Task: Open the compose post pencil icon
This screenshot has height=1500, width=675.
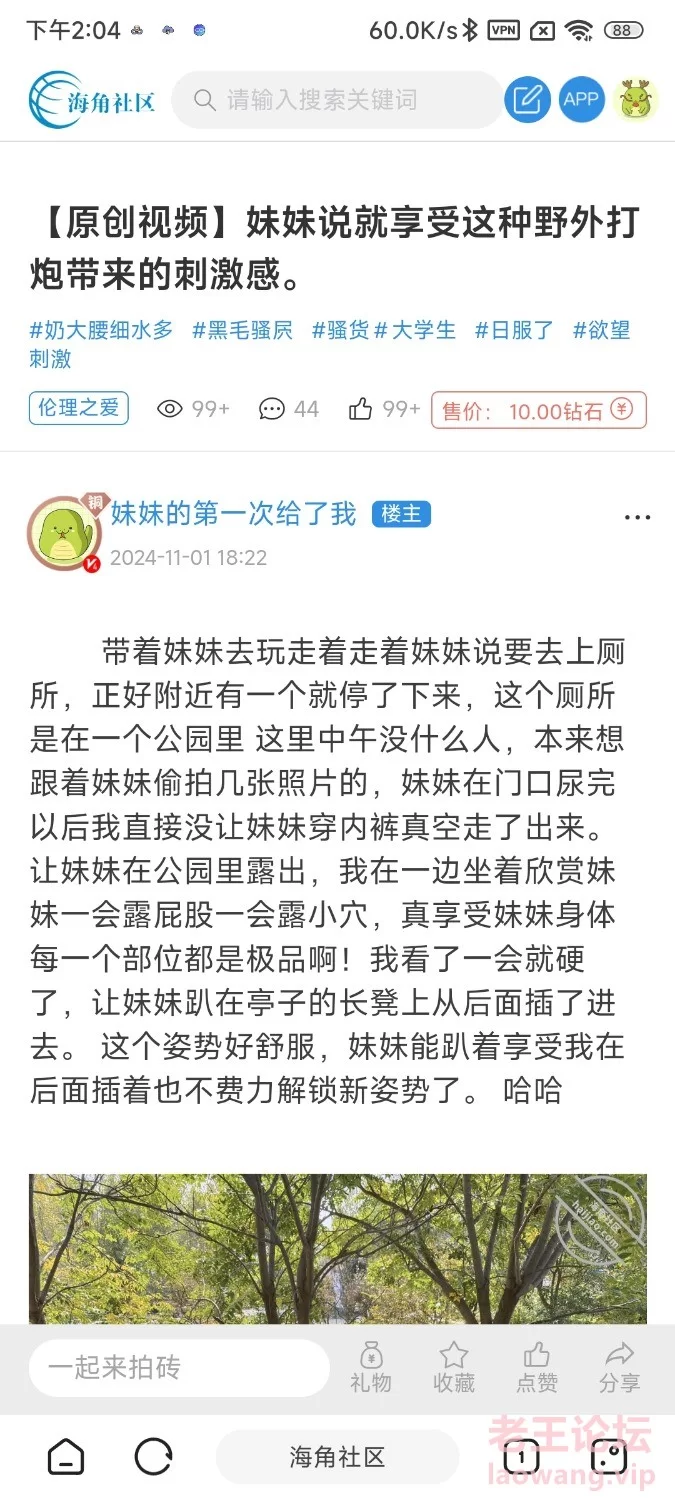Action: [527, 100]
